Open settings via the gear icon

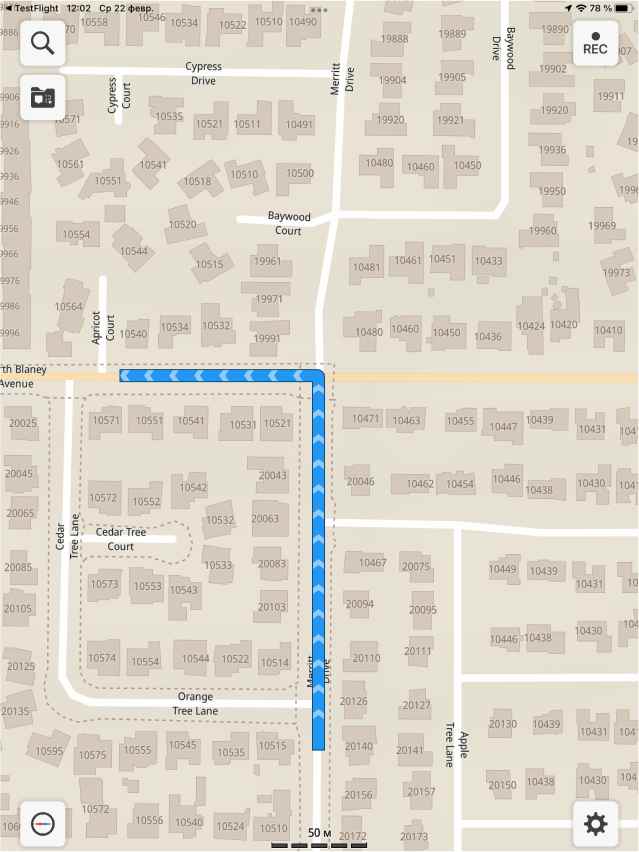click(595, 824)
